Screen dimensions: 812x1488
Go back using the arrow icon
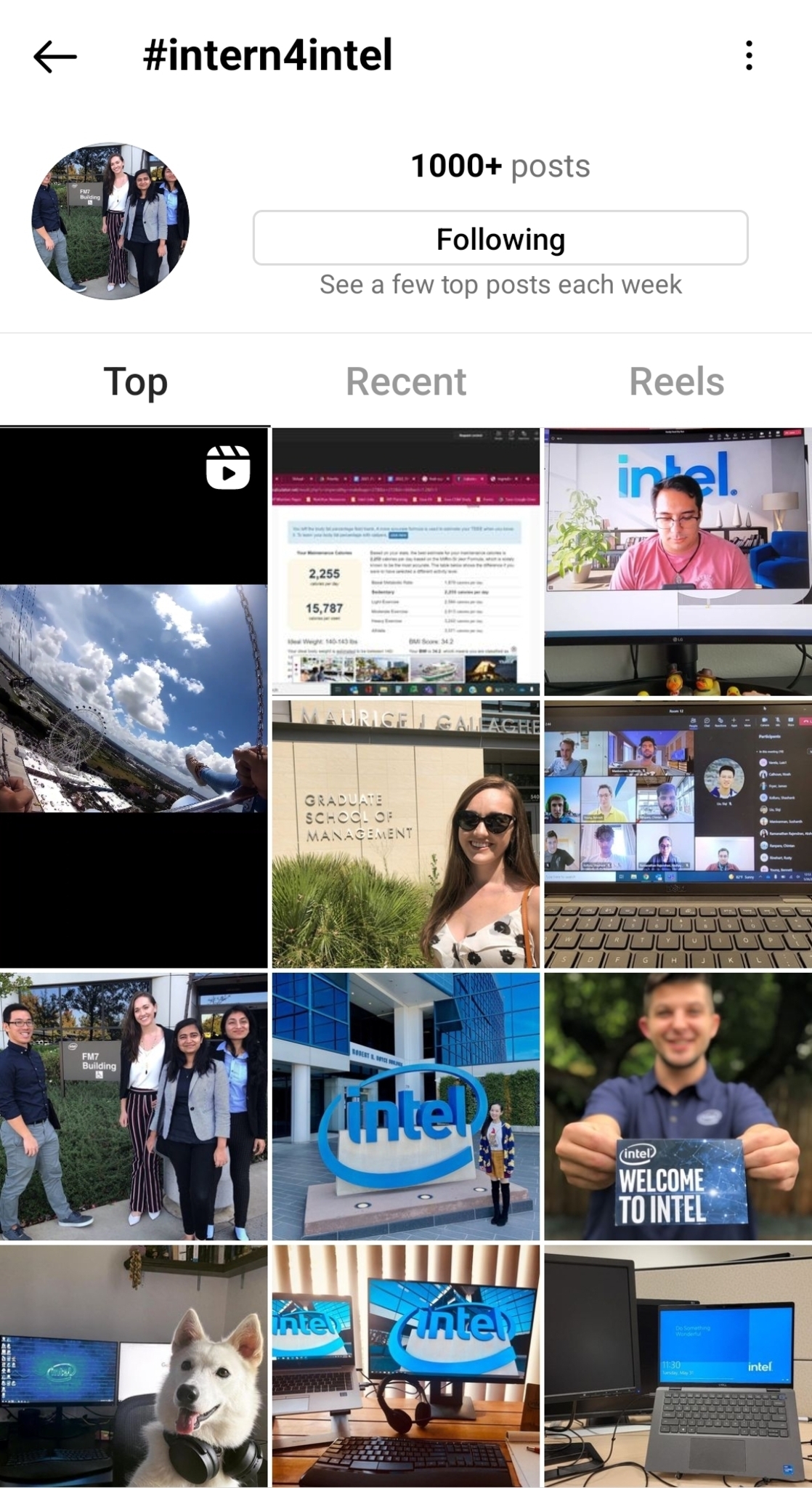click(x=55, y=57)
